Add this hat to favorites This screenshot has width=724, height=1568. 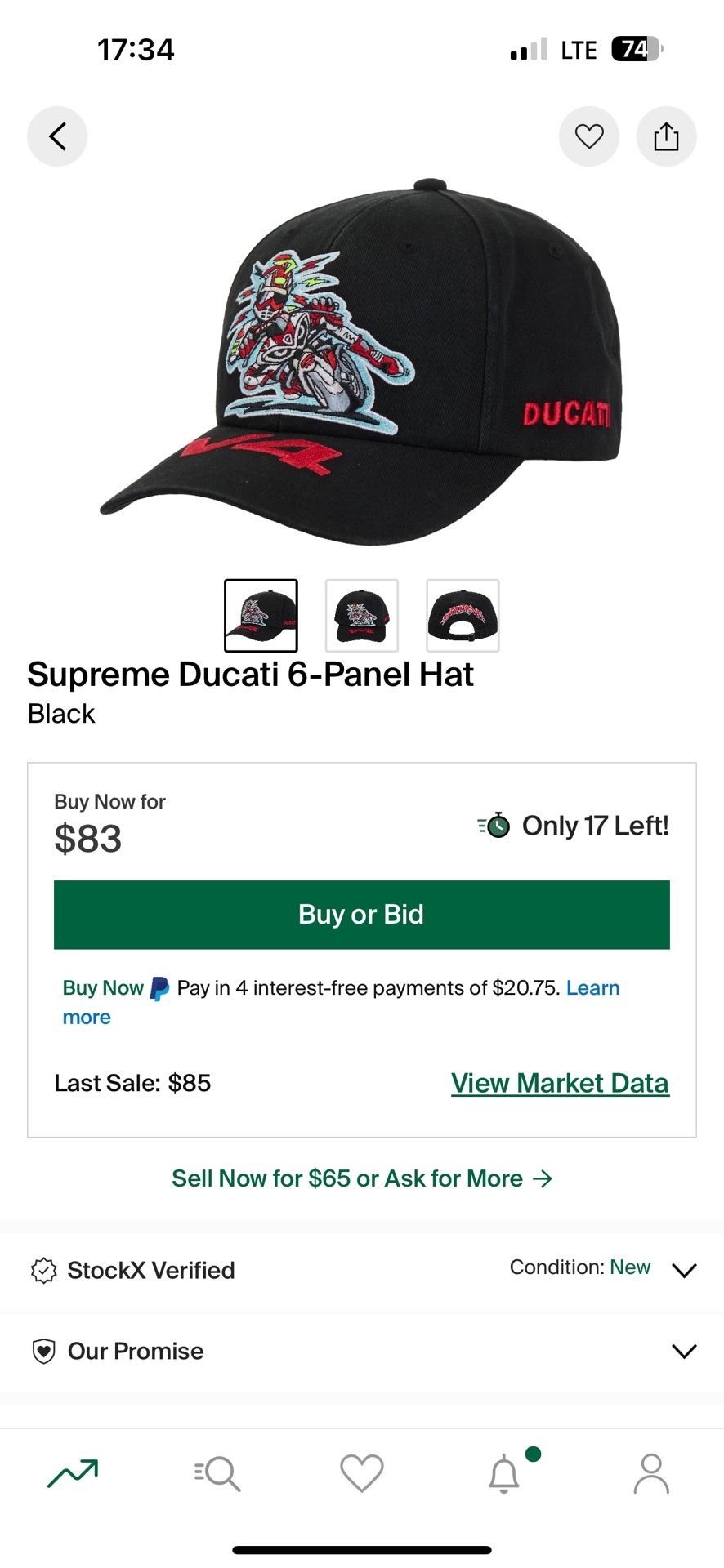[588, 136]
